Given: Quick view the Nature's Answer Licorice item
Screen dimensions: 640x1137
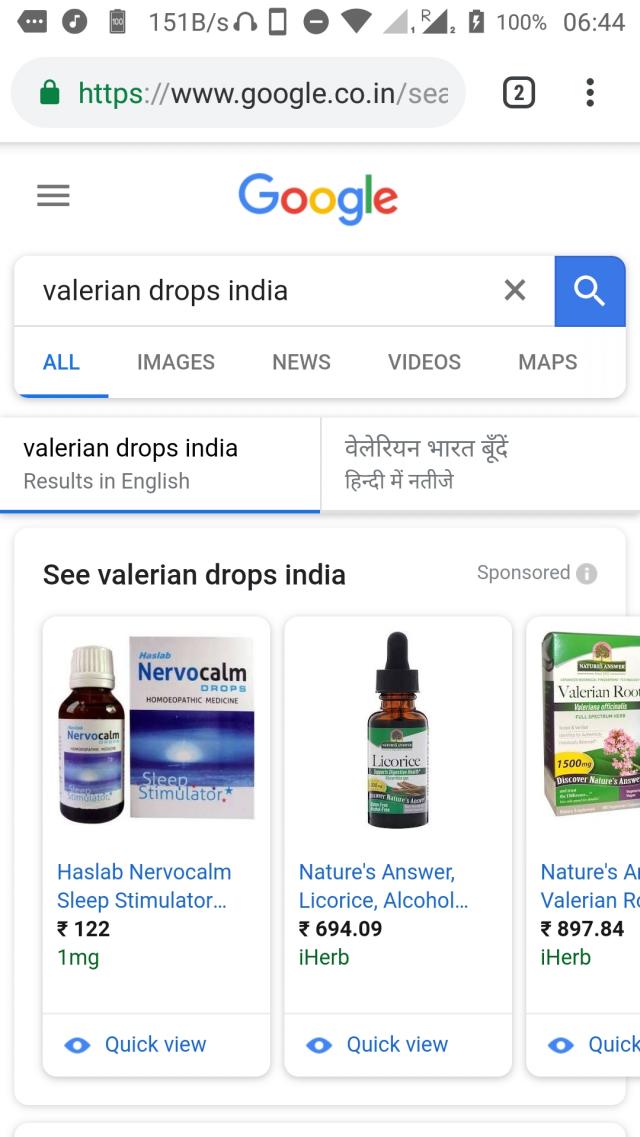Looking at the screenshot, I should [377, 1044].
